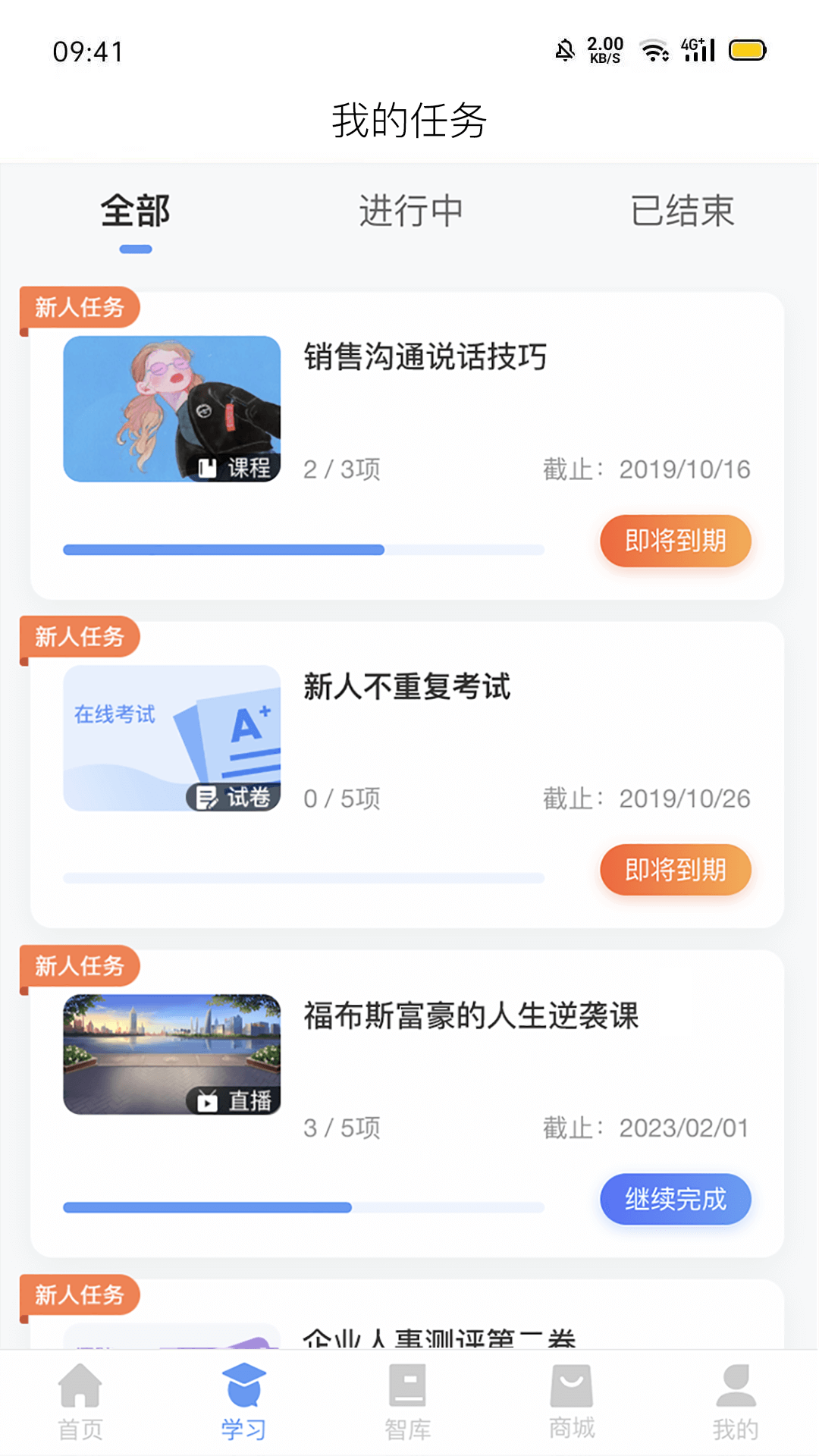
Task: Tap 即将到期 for 新人不重复考试
Action: (675, 870)
